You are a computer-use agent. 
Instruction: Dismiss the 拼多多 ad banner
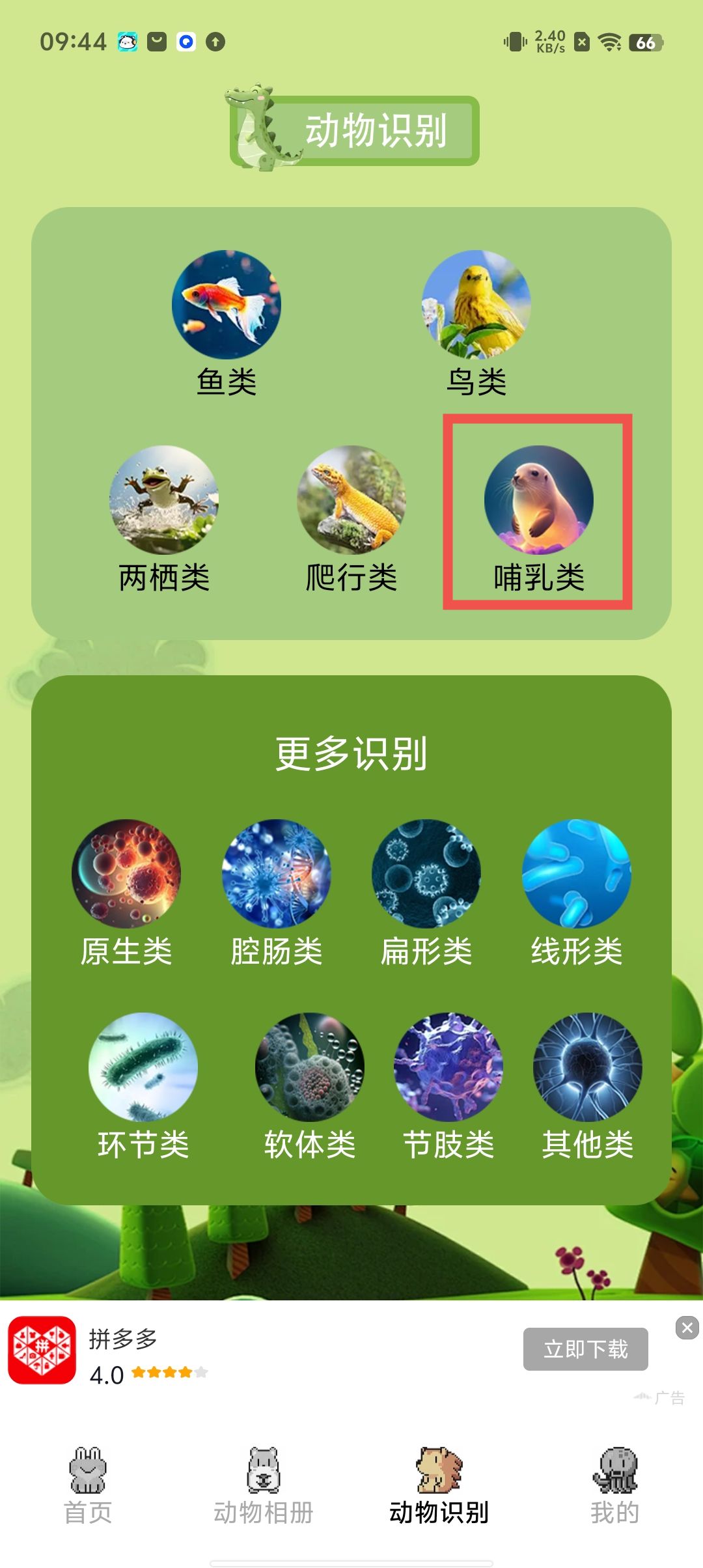click(687, 1328)
